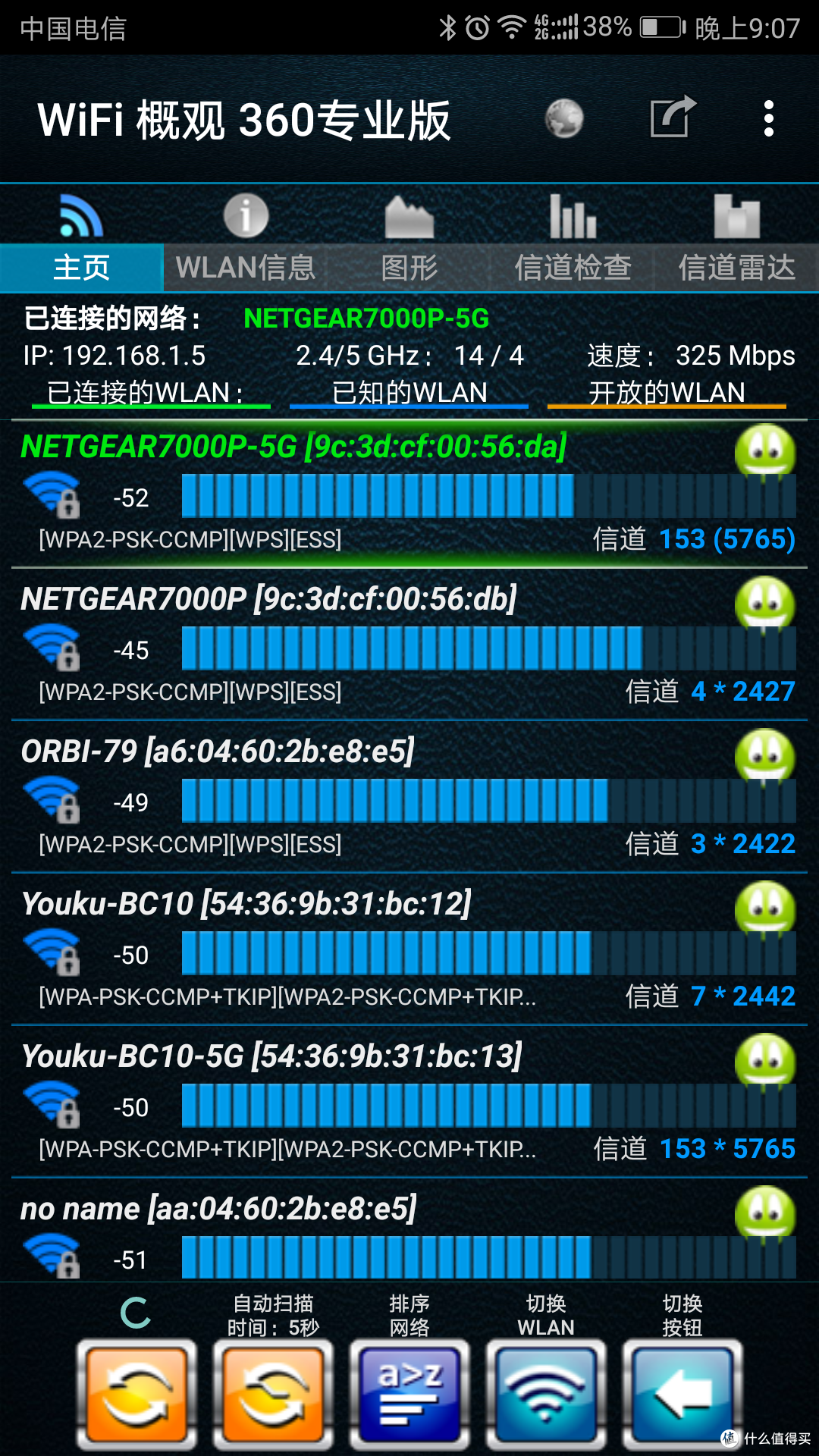Show 已知的WLAN list
The height and width of the screenshot is (1456, 819).
pyautogui.click(x=409, y=394)
